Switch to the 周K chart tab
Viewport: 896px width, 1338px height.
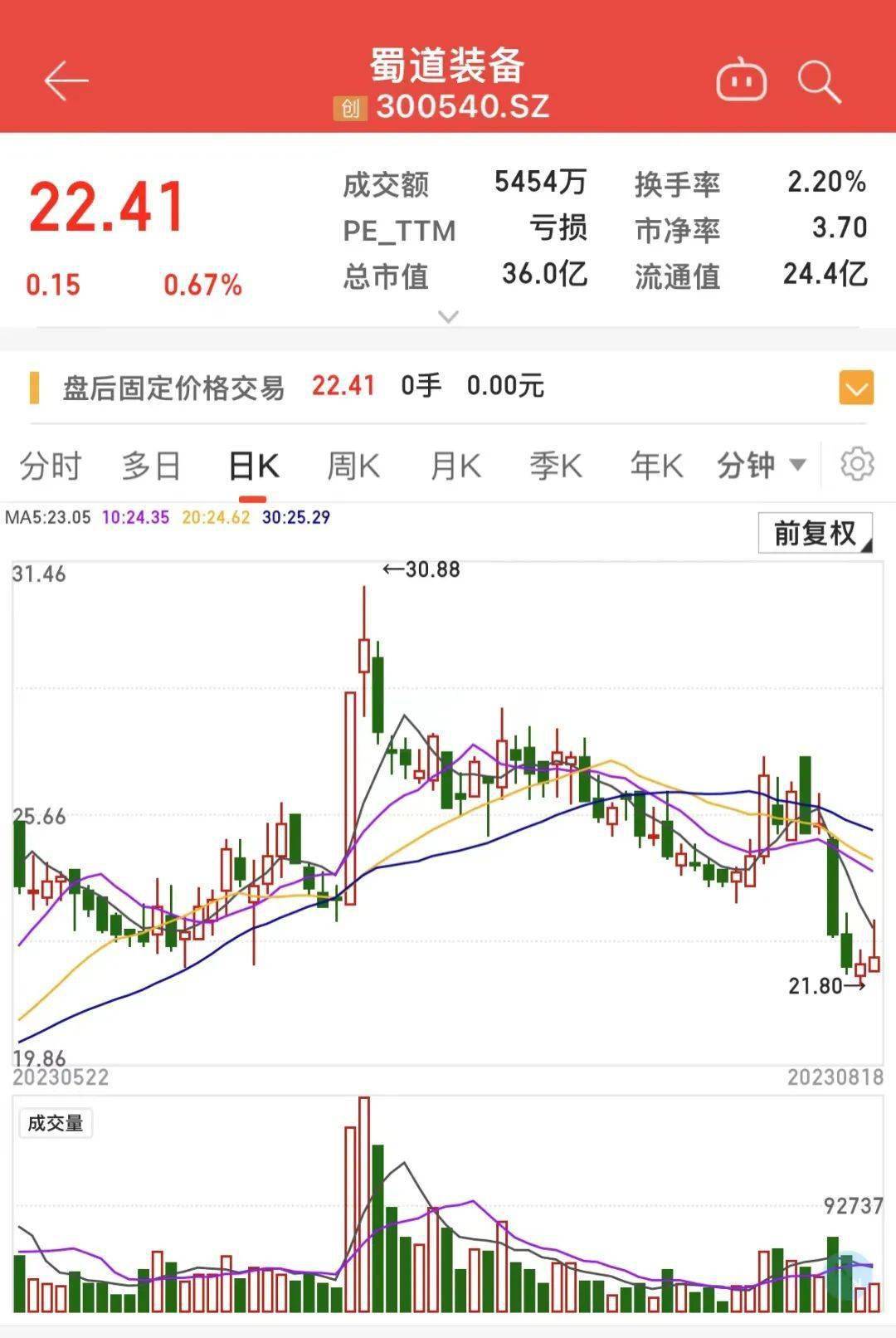(353, 466)
